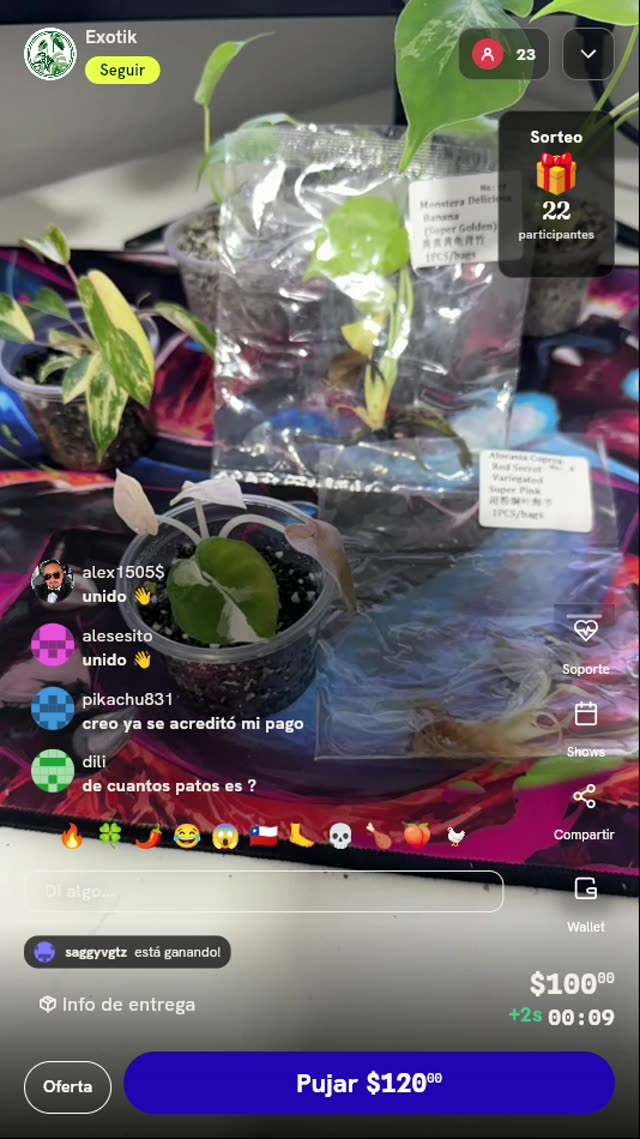Open the Wallet
The height and width of the screenshot is (1139, 640).
586,904
